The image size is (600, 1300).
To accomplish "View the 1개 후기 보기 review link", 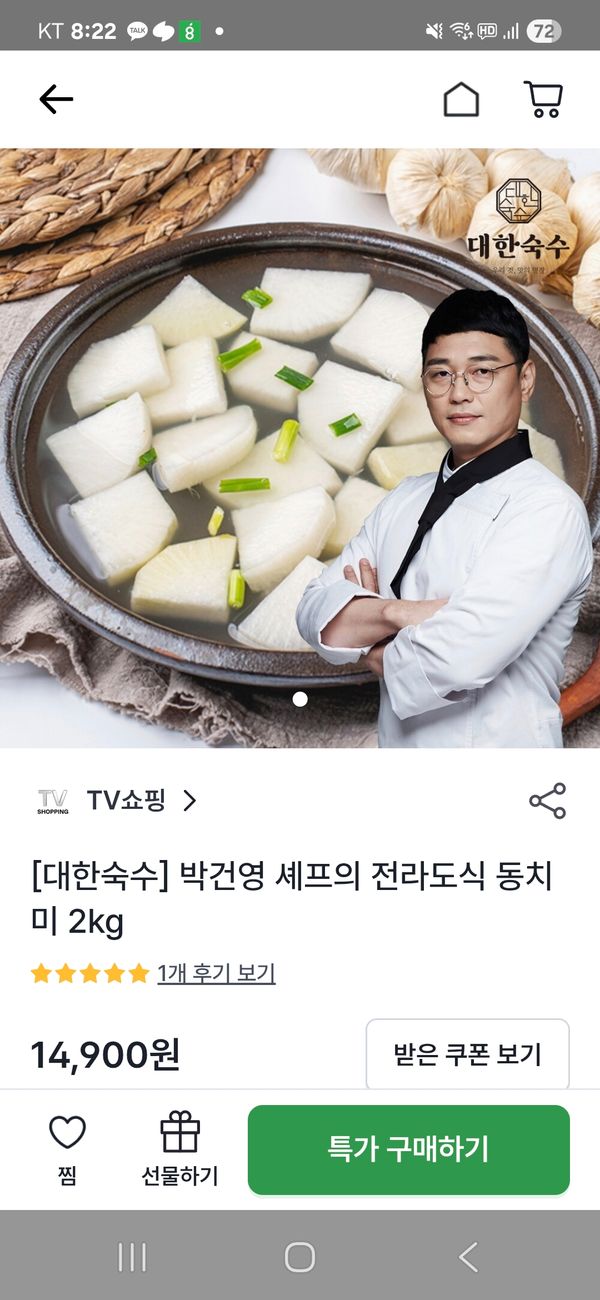I will click(216, 973).
